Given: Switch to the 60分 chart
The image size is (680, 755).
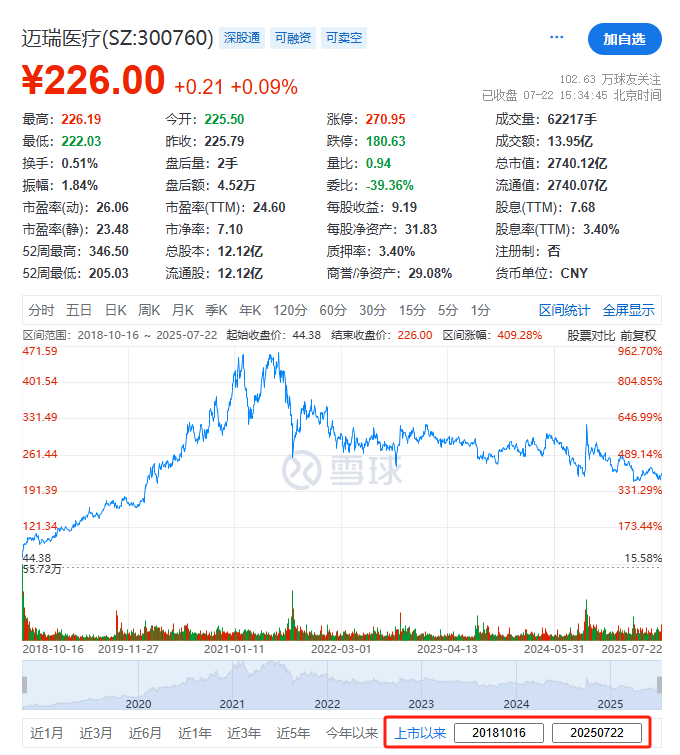Looking at the screenshot, I should [x=333, y=310].
